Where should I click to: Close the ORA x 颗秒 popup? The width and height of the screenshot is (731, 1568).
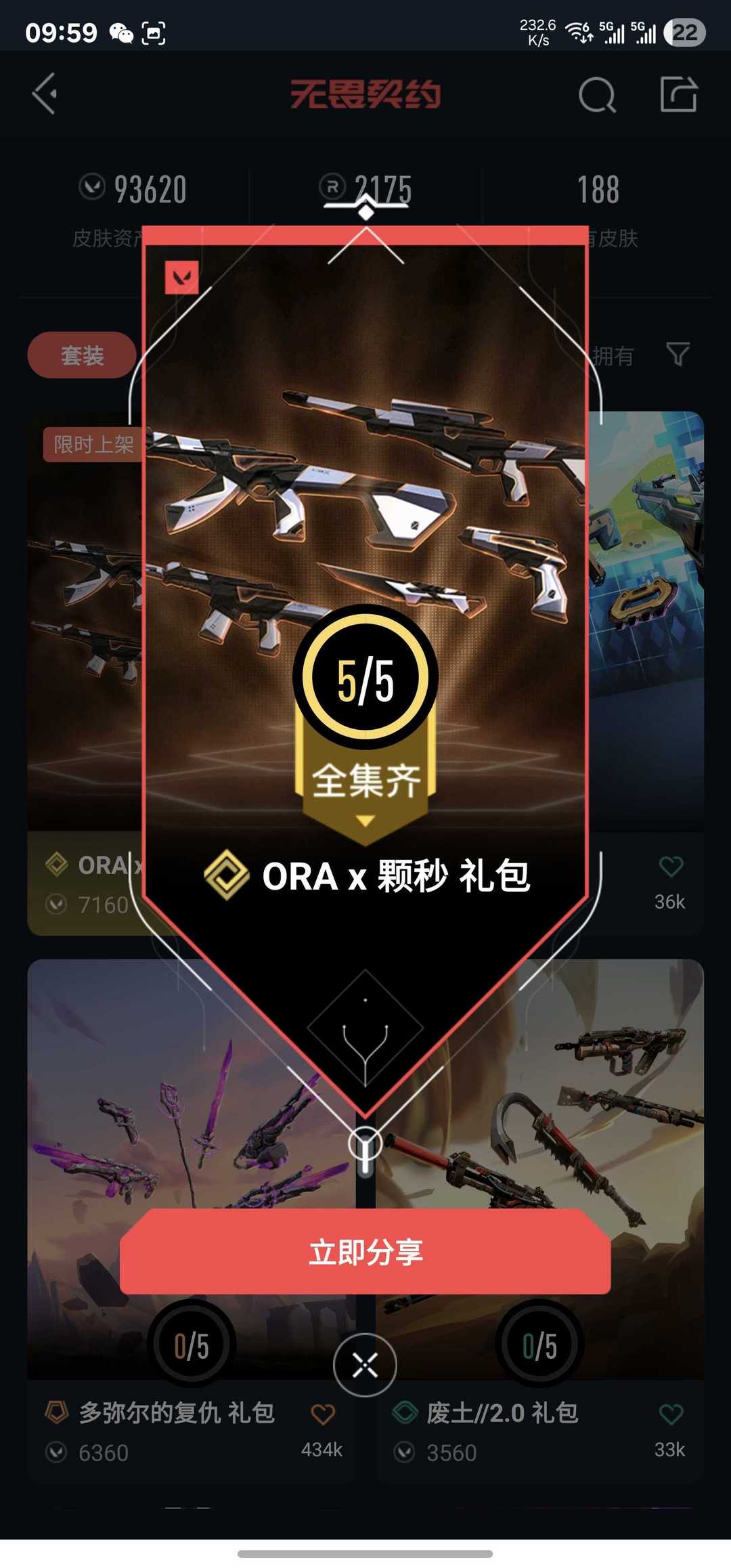coord(365,1365)
